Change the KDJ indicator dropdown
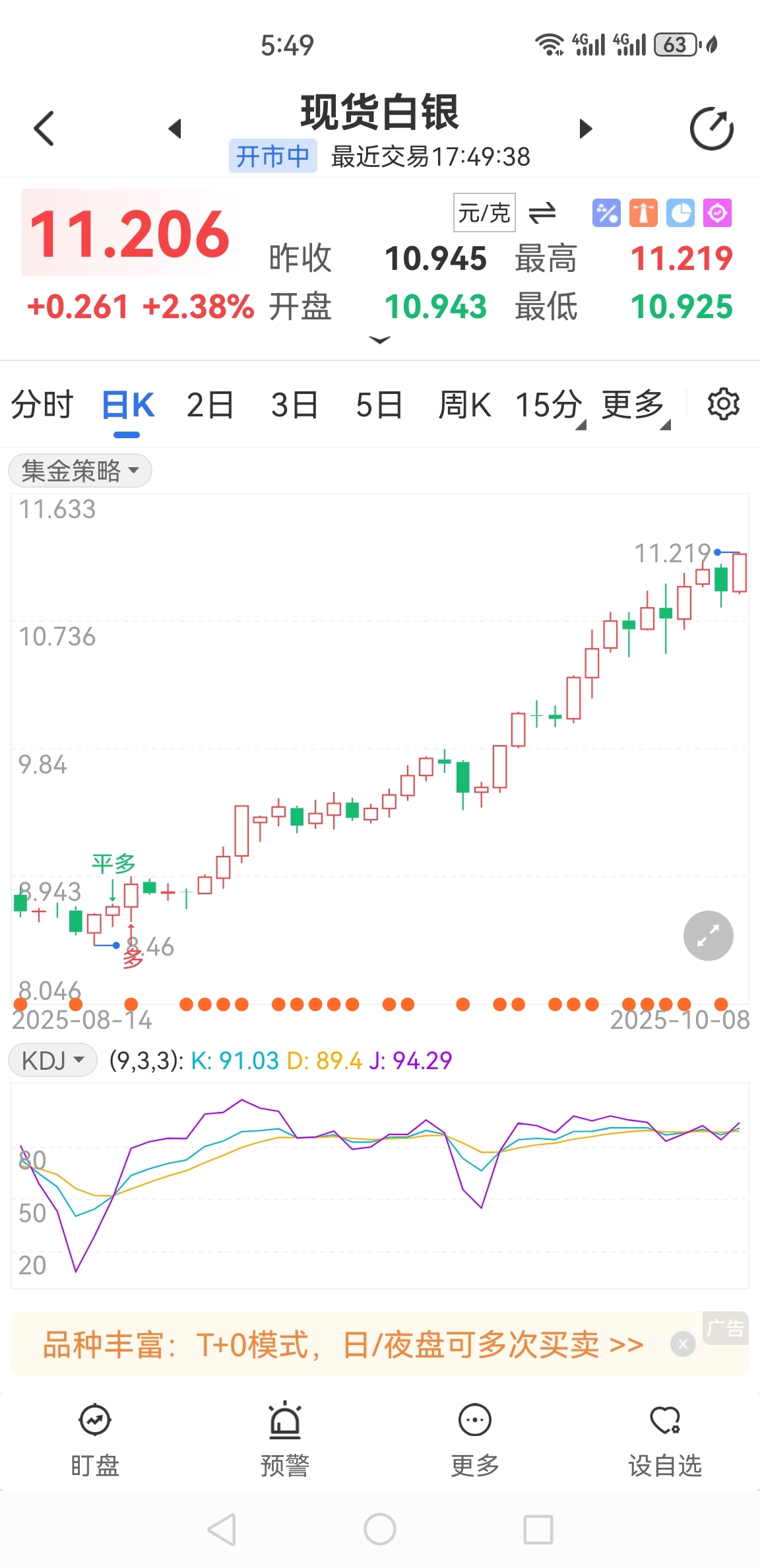The image size is (760, 1568). click(53, 1061)
